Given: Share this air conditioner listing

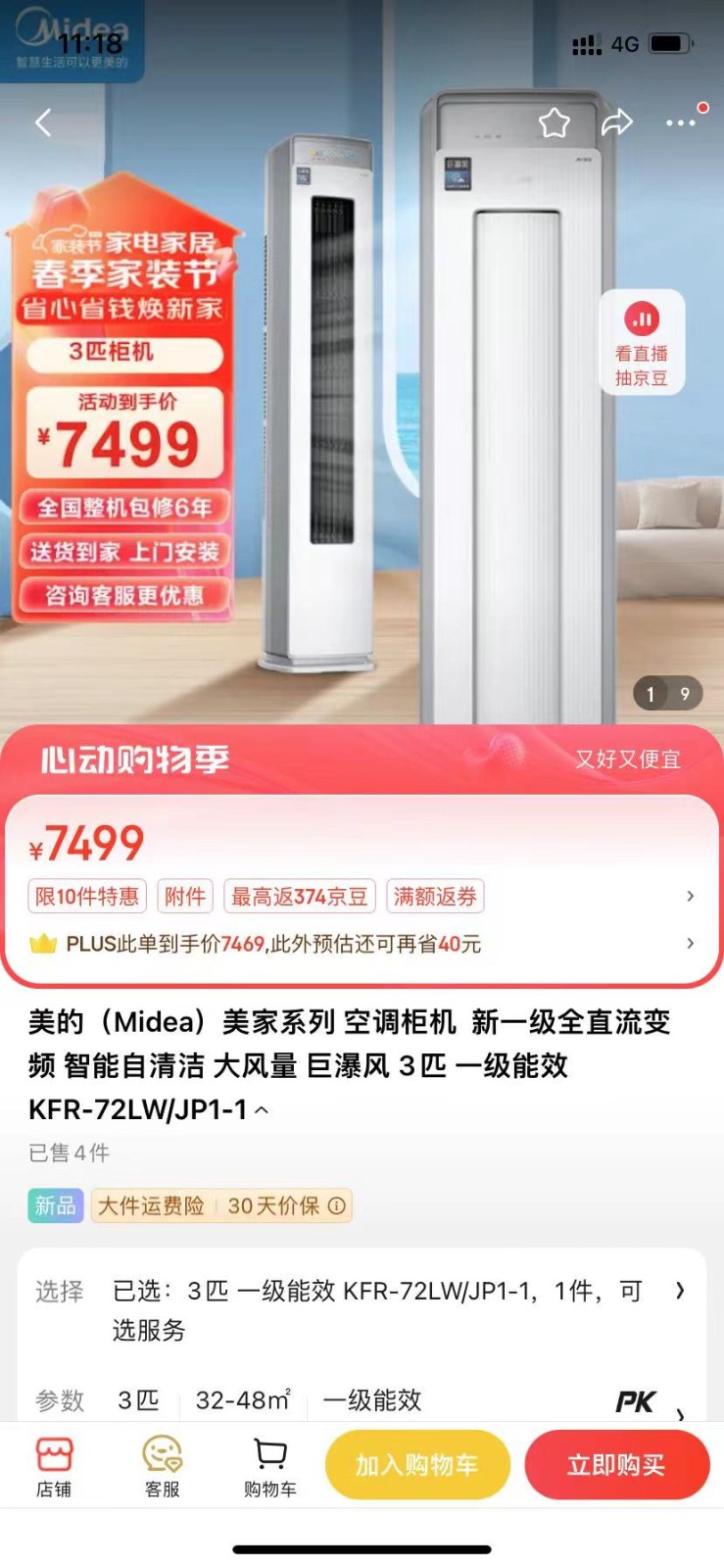Looking at the screenshot, I should (x=617, y=123).
